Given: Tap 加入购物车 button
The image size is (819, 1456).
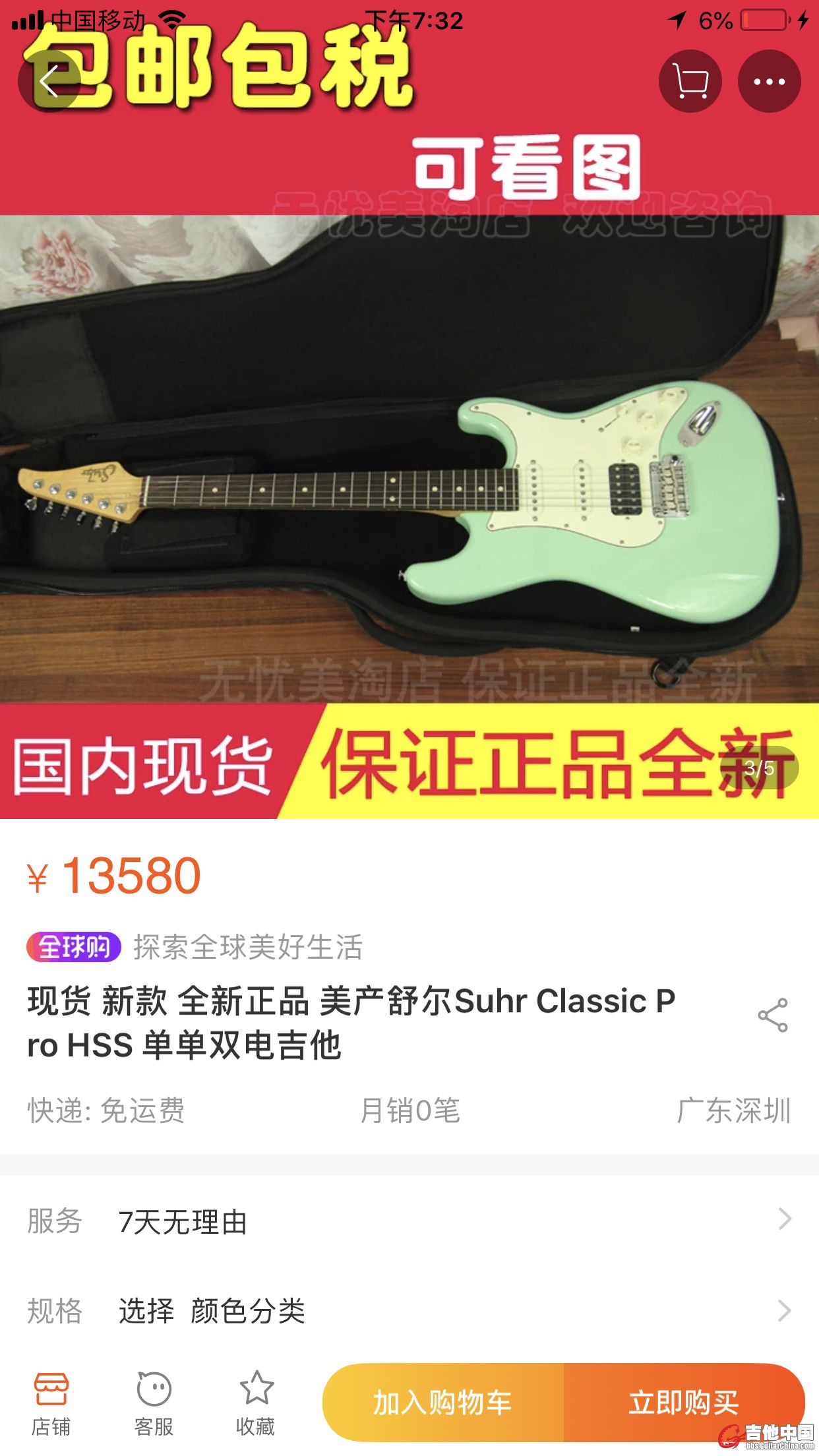Looking at the screenshot, I should point(443,1402).
